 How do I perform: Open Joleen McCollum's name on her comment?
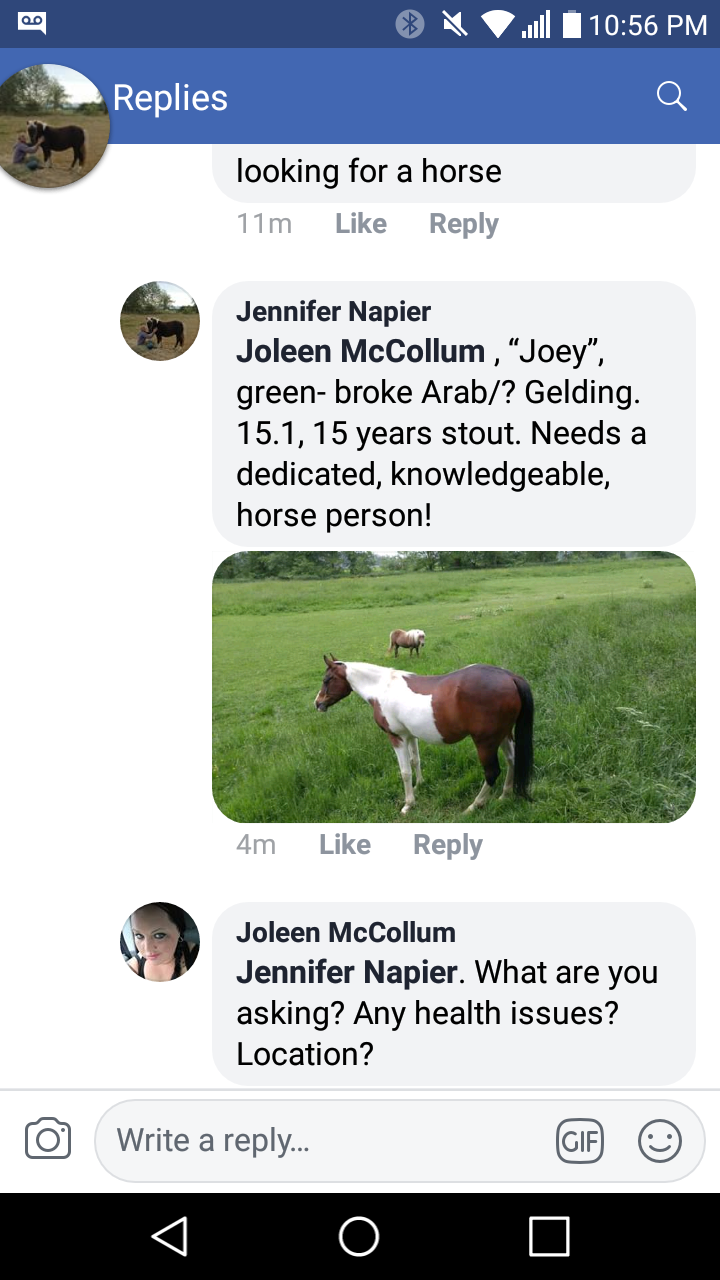(x=345, y=932)
